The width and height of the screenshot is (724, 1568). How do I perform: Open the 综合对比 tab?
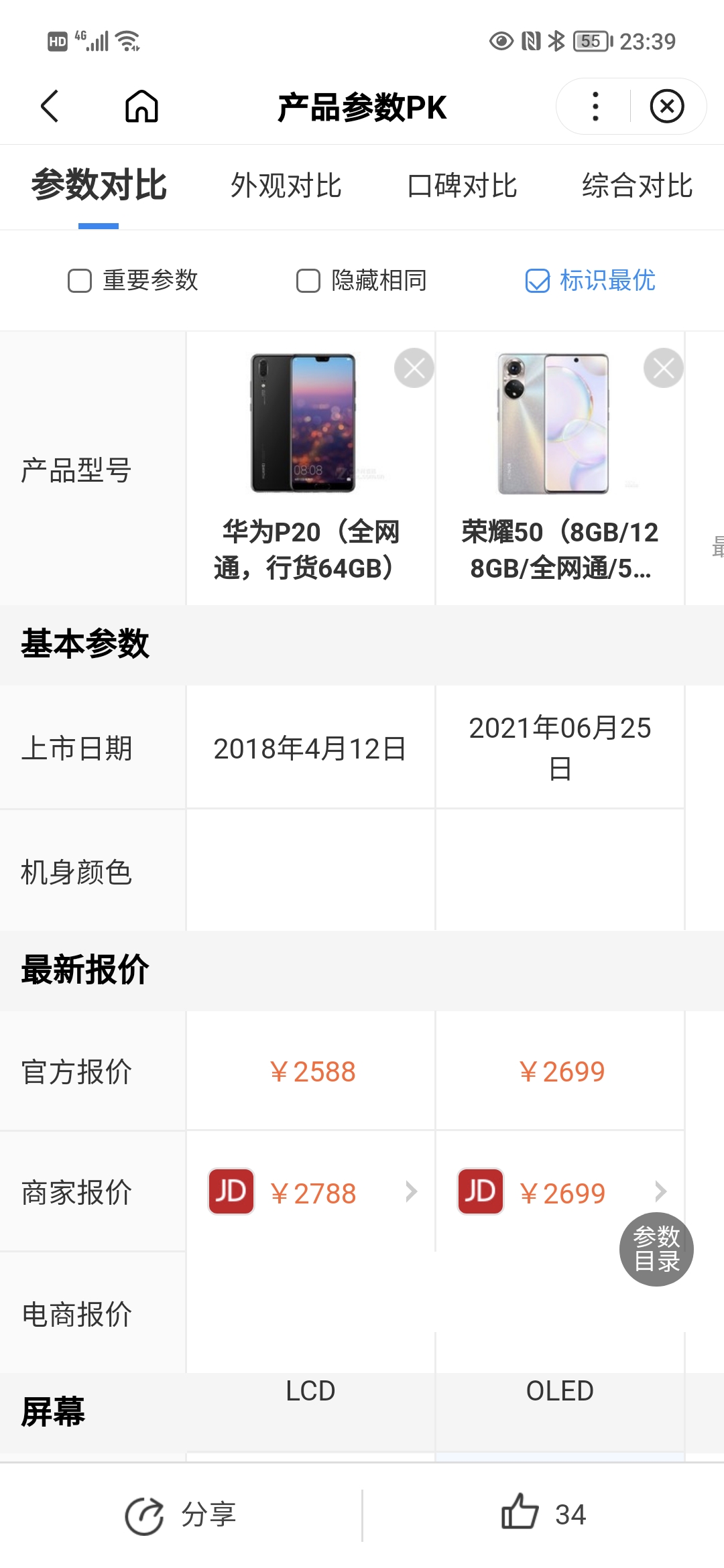tap(637, 186)
